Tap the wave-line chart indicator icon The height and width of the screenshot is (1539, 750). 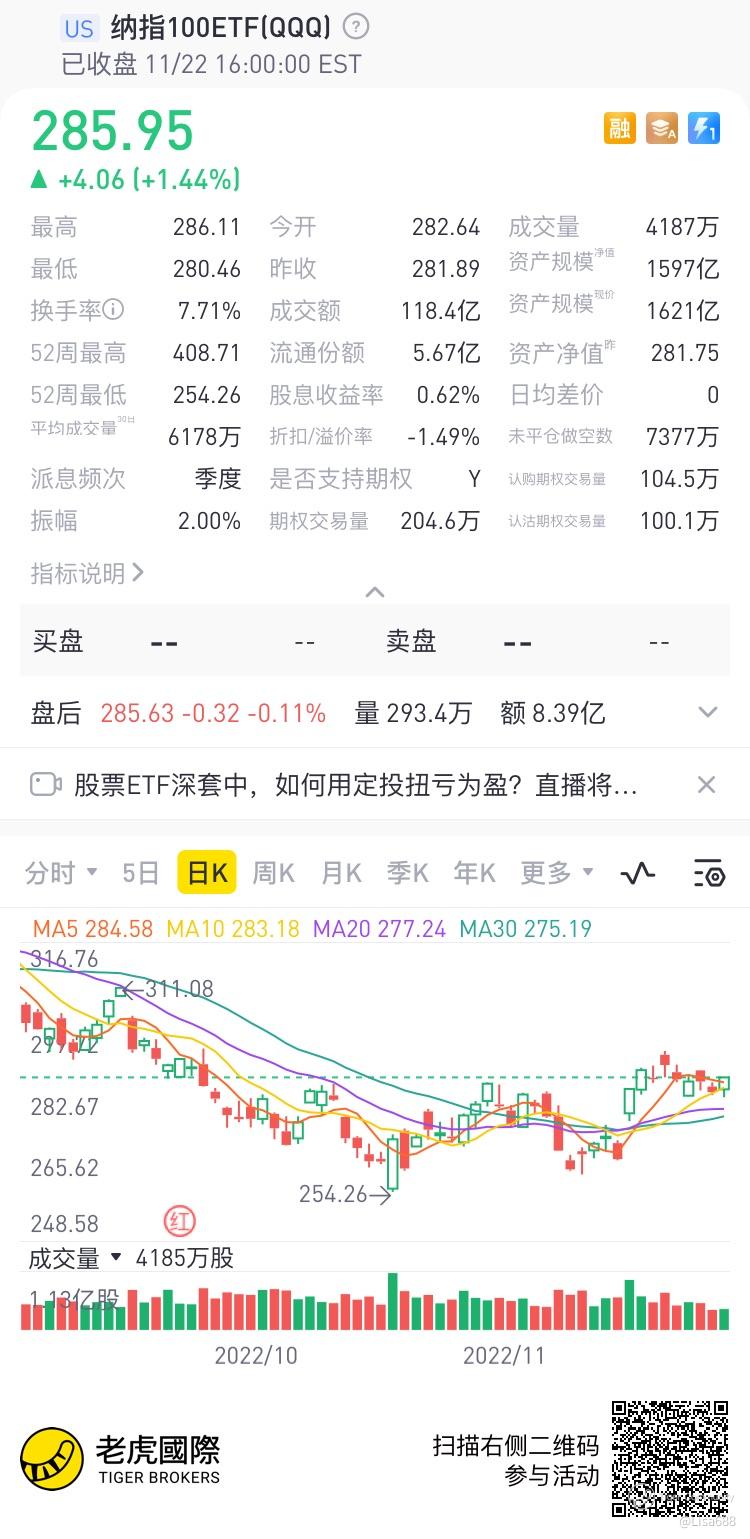click(x=638, y=873)
